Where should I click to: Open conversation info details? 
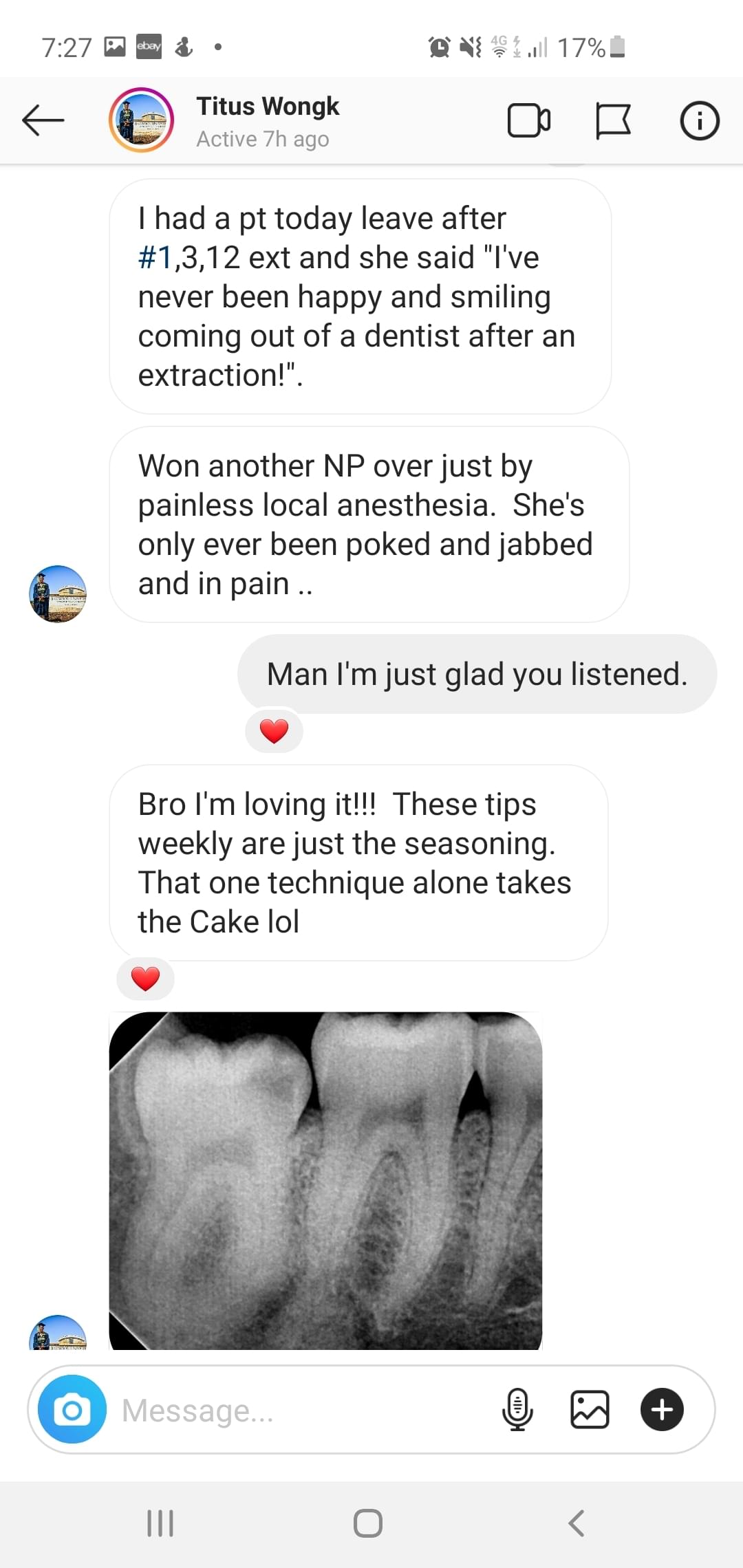[699, 121]
